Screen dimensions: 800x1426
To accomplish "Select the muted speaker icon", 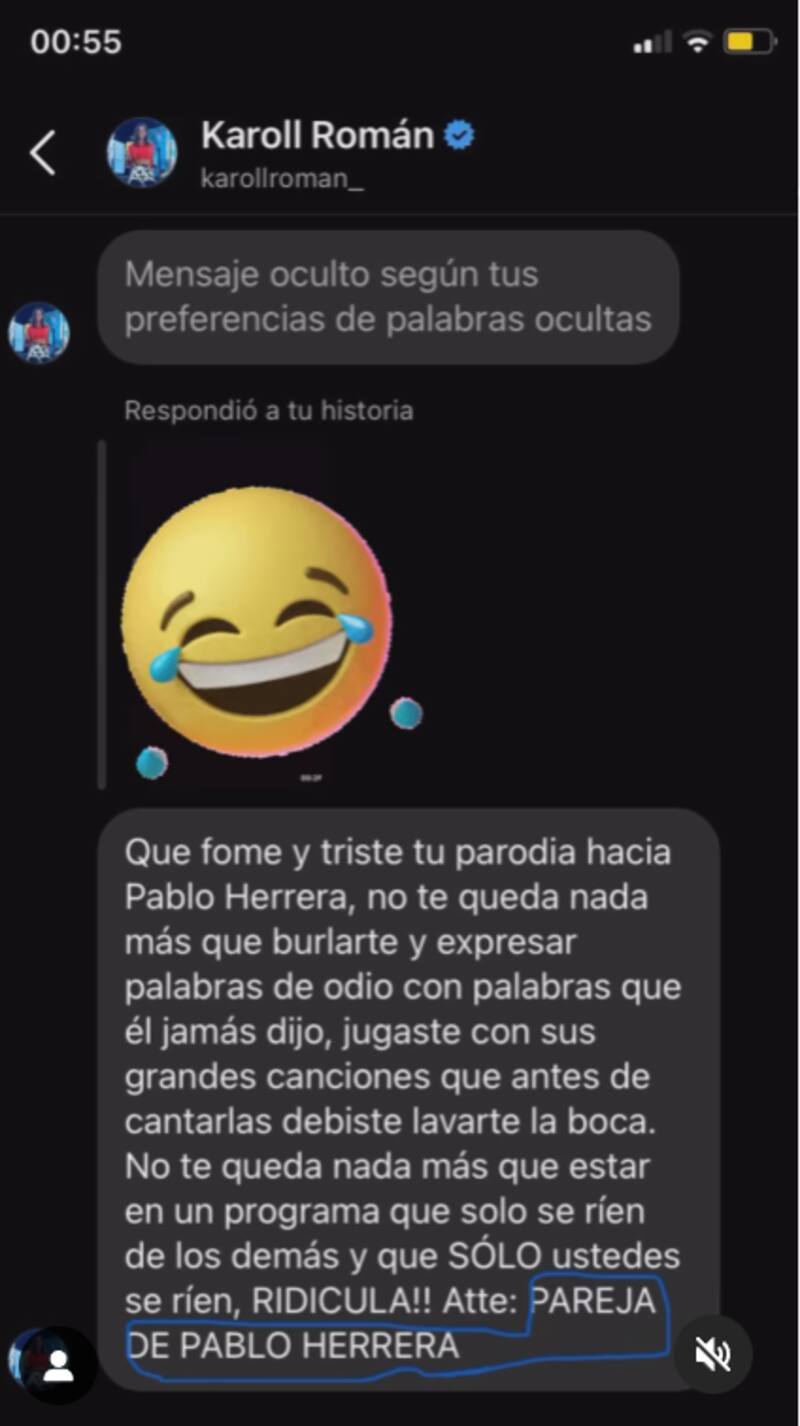I will coord(714,1354).
